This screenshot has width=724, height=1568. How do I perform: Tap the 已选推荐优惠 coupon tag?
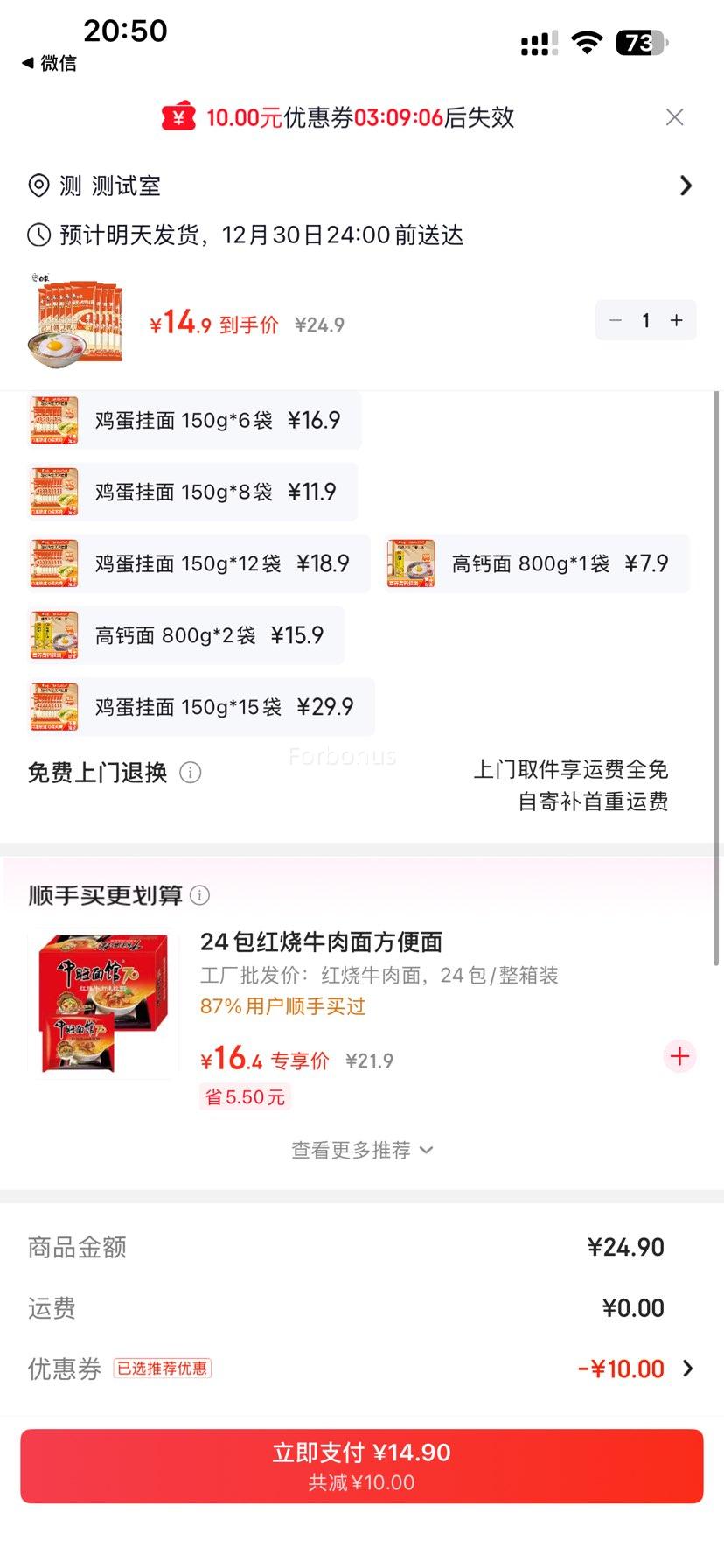coord(163,1368)
